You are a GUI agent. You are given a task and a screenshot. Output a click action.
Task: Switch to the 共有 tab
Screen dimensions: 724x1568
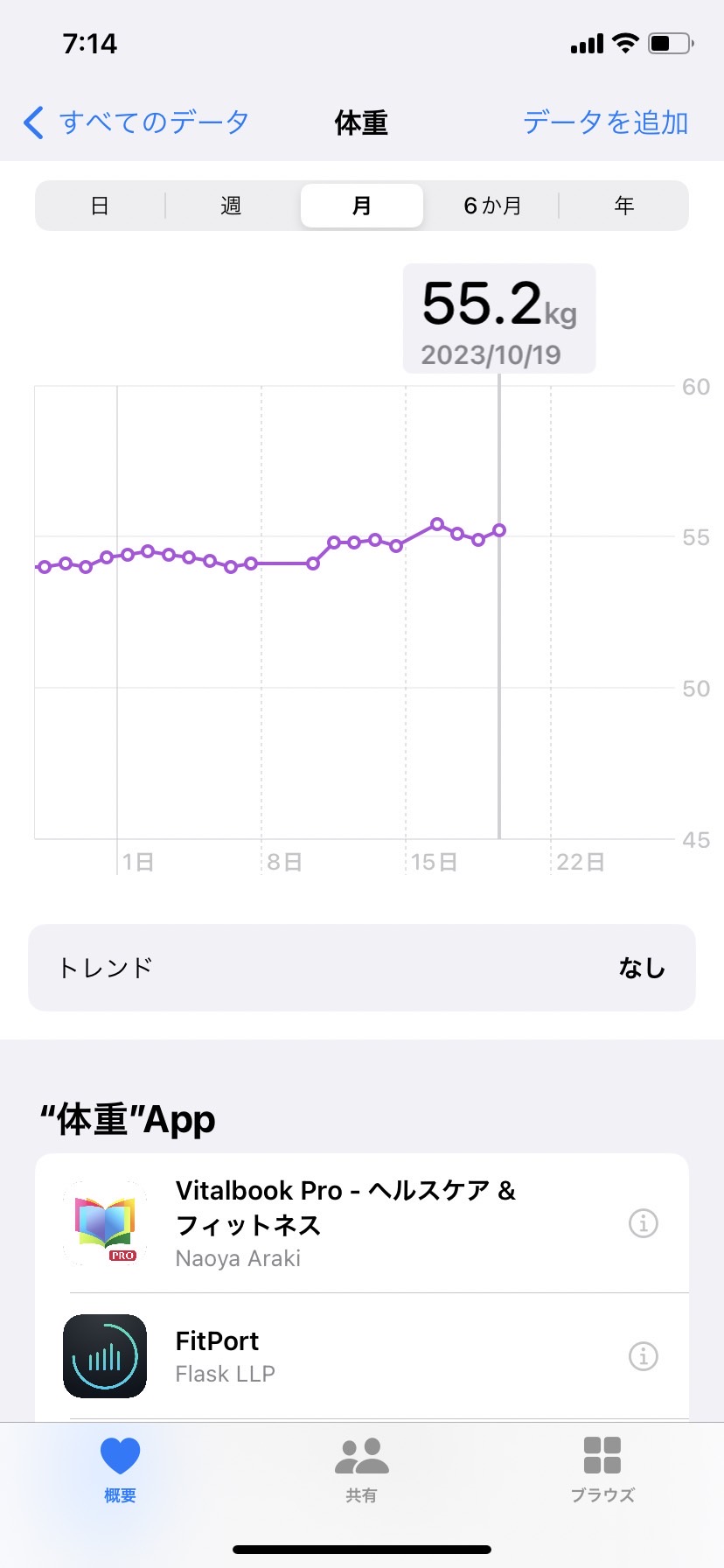tap(362, 1470)
